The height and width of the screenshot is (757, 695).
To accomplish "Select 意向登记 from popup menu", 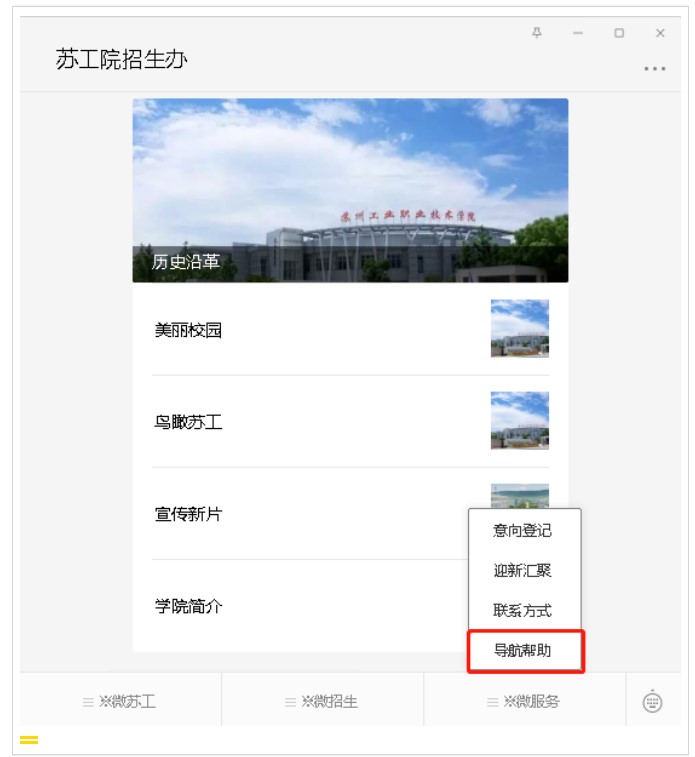I will tap(523, 531).
